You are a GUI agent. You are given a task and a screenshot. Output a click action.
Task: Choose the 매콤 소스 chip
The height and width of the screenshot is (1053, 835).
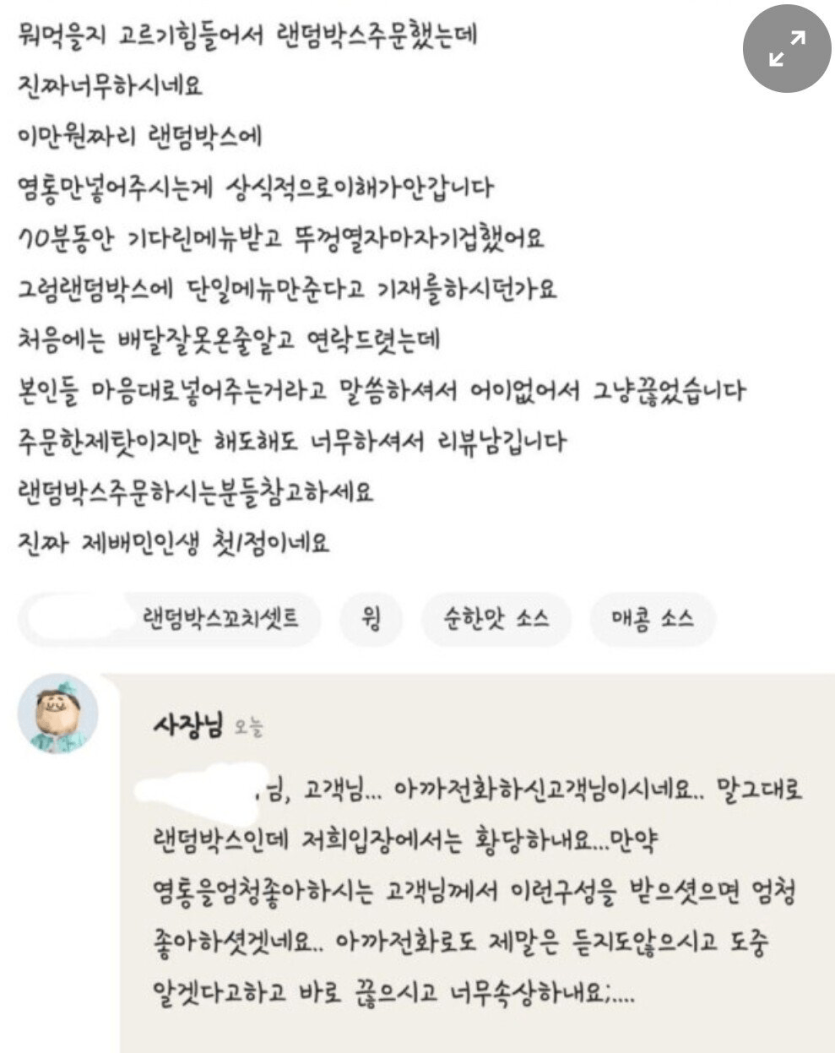(652, 620)
